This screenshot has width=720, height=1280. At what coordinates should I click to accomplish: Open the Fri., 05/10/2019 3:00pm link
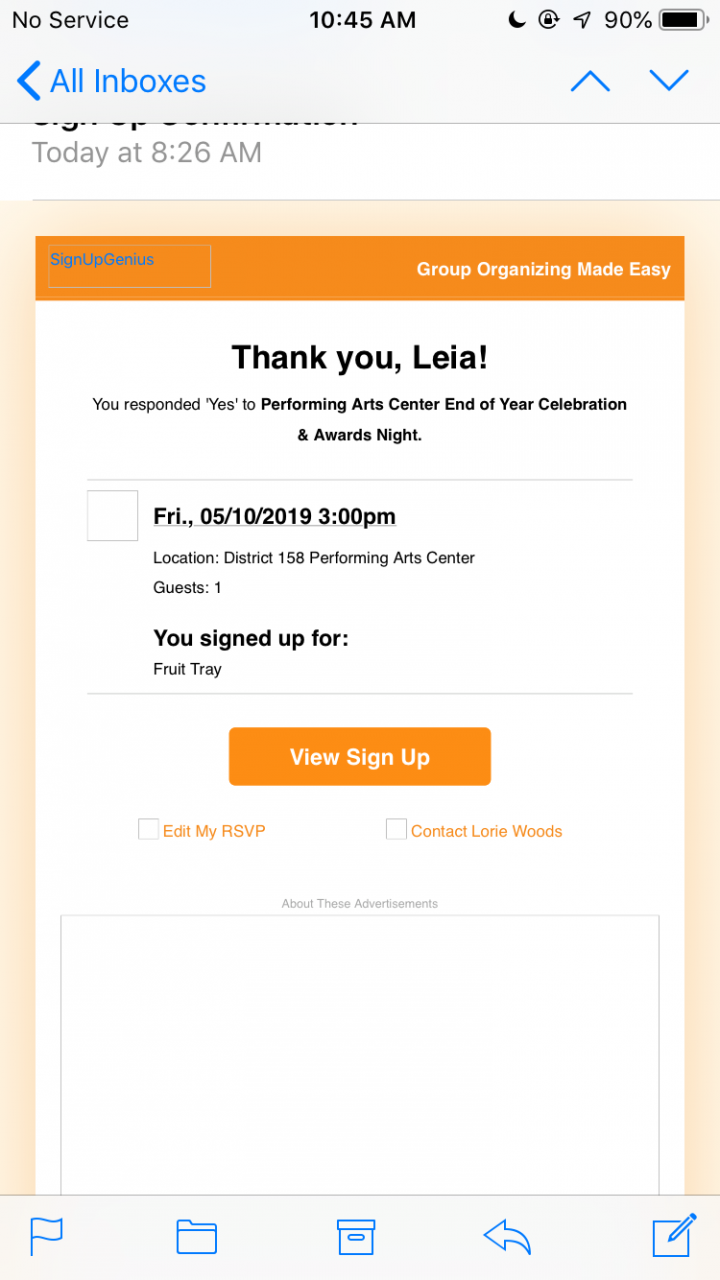274,517
